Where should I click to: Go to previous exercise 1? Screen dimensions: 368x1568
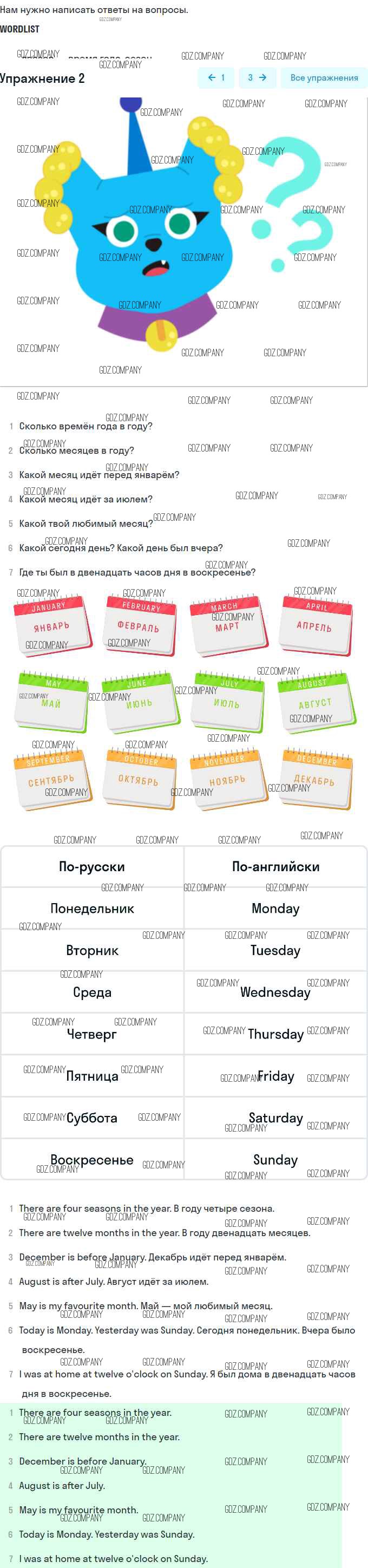[x=216, y=78]
